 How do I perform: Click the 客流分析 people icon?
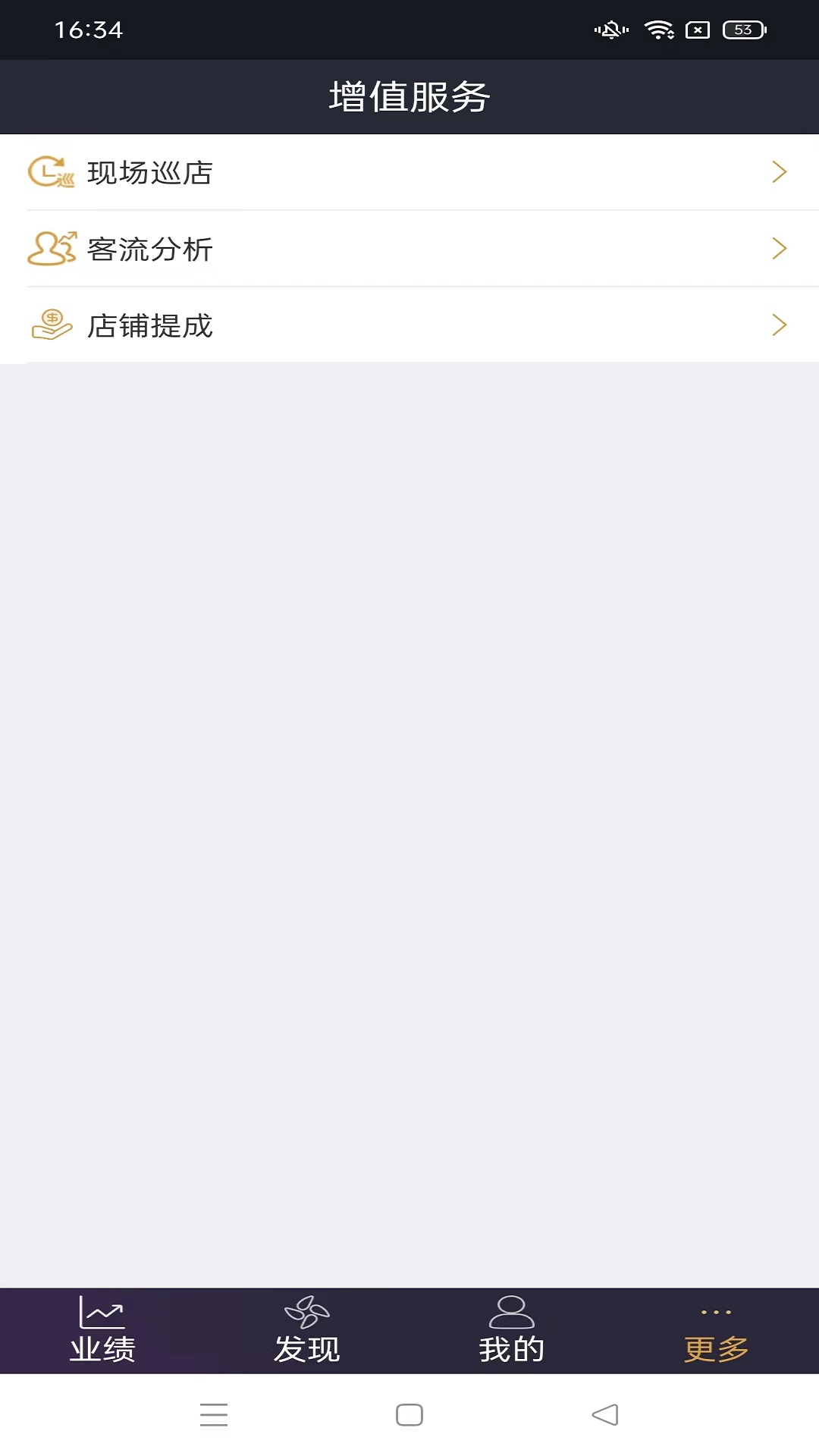(50, 249)
